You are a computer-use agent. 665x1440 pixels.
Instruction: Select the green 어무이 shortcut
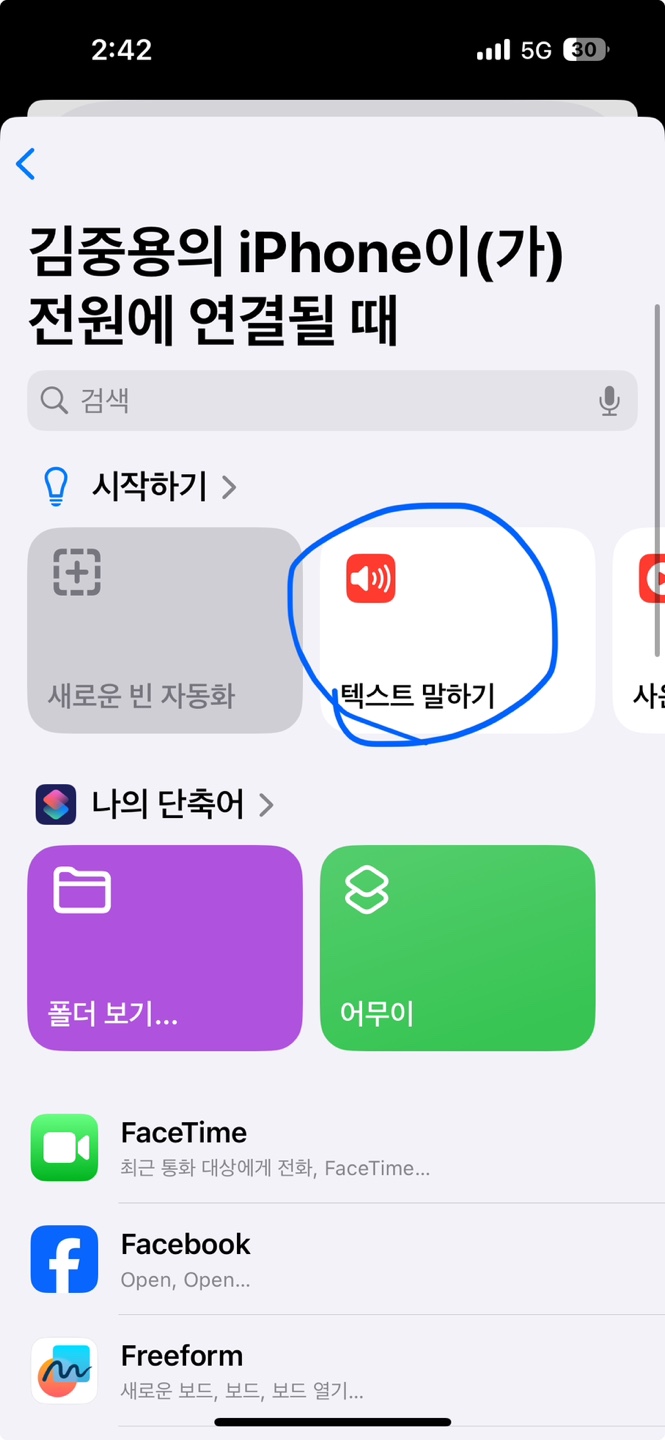coord(457,948)
